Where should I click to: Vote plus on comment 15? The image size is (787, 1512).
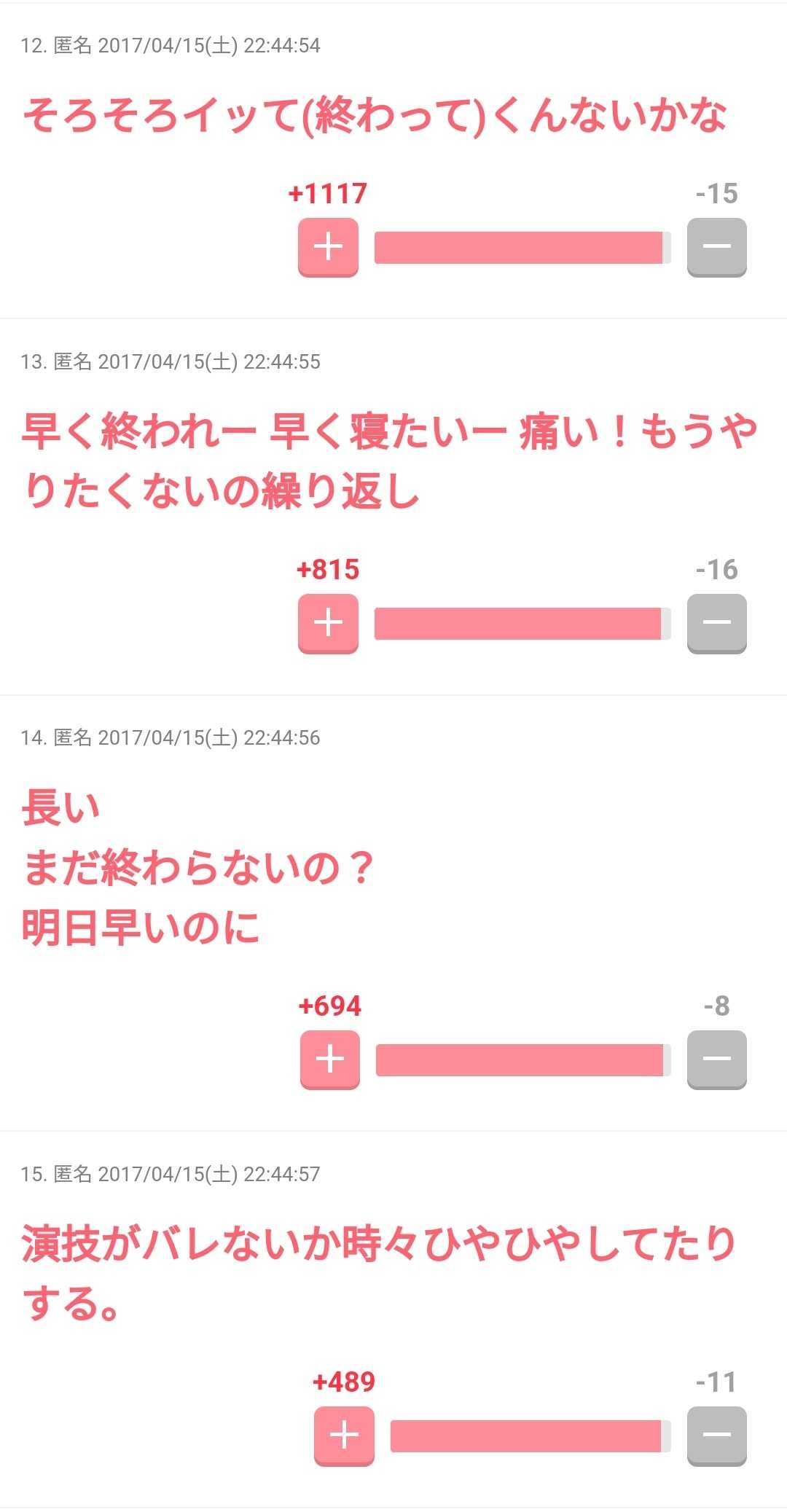[344, 1435]
